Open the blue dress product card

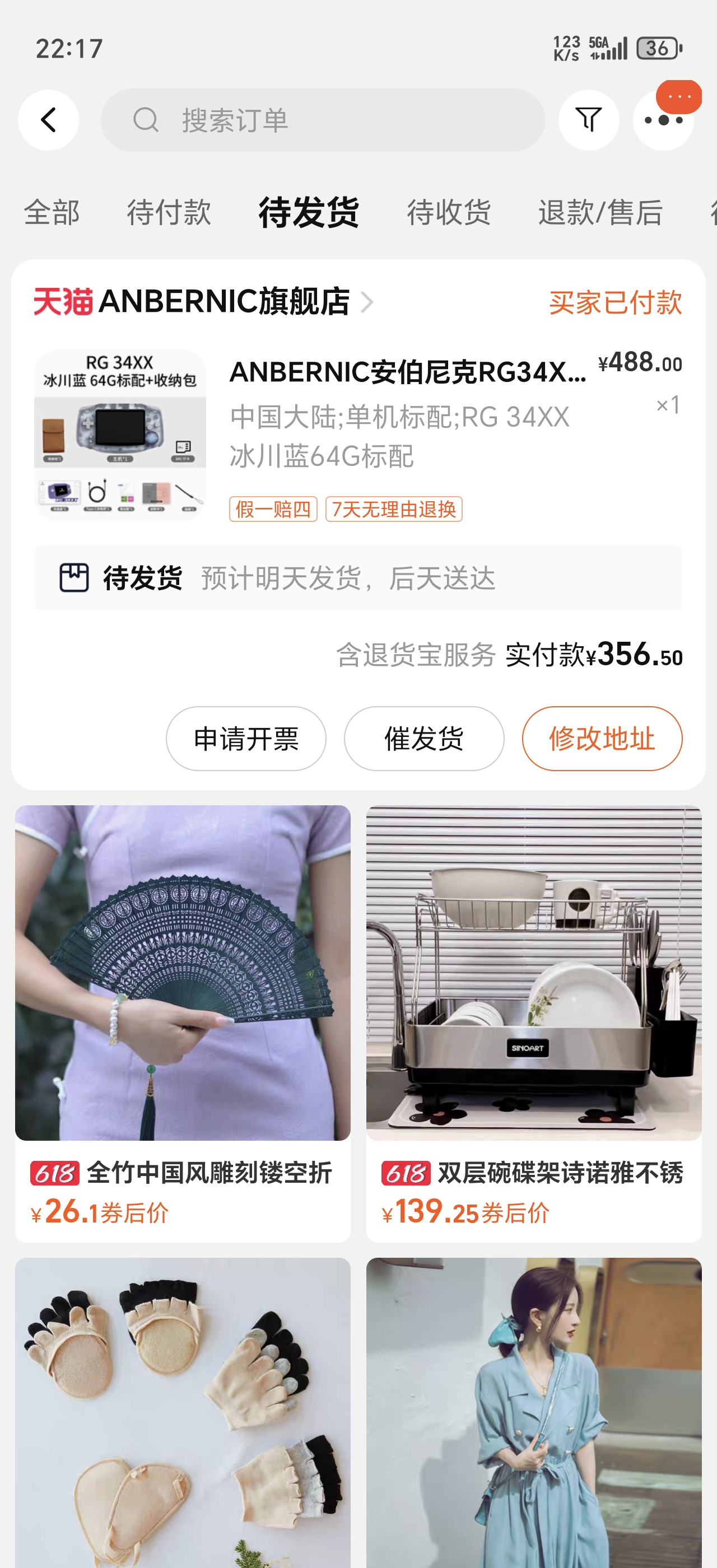(534, 1412)
